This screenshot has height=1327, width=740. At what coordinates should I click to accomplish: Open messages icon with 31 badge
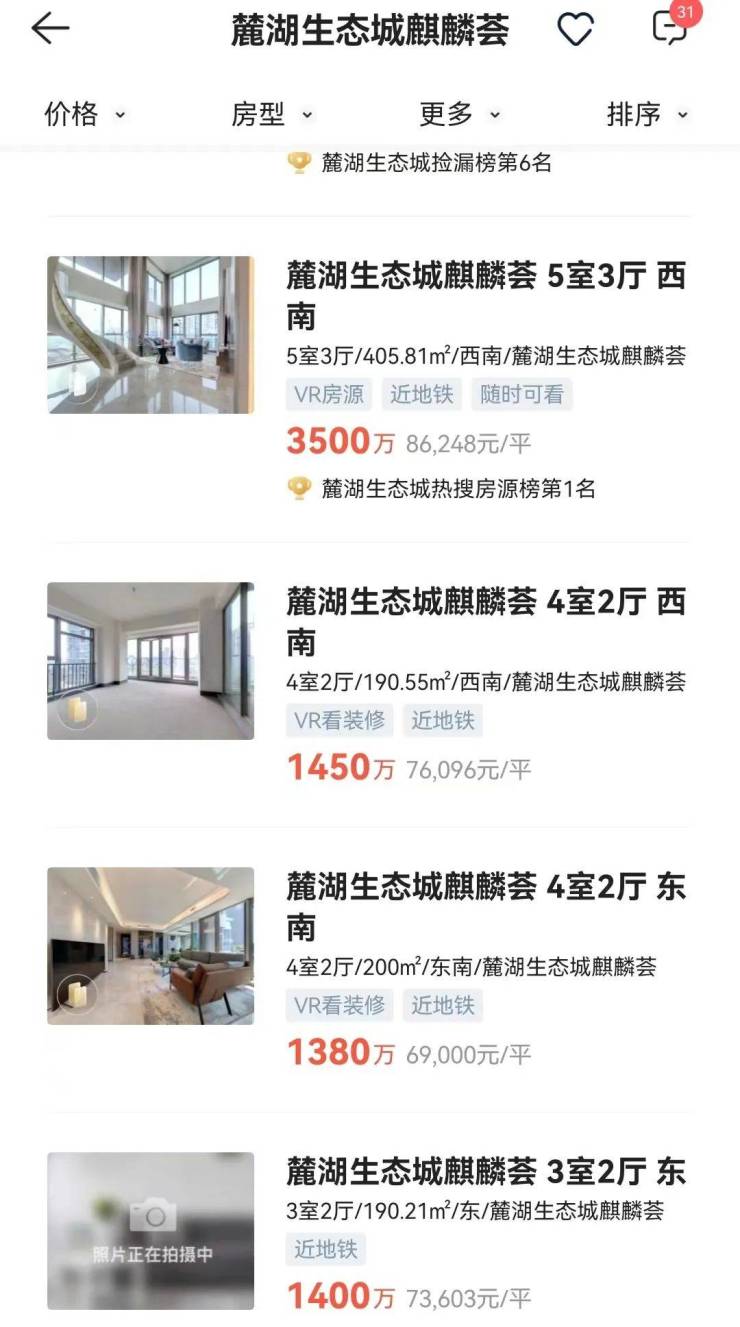[x=669, y=29]
